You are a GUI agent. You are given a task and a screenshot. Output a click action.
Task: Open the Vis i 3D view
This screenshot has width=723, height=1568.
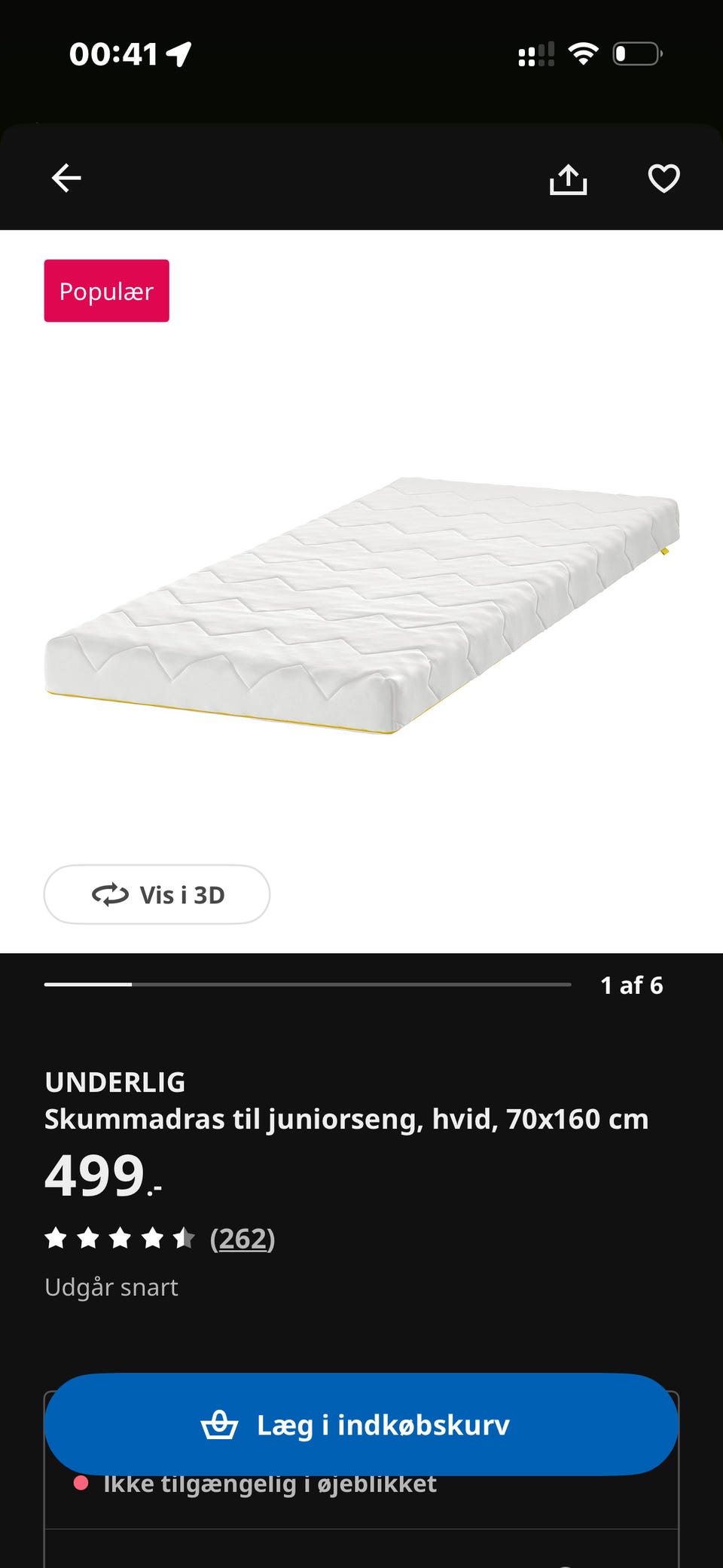pos(157,894)
